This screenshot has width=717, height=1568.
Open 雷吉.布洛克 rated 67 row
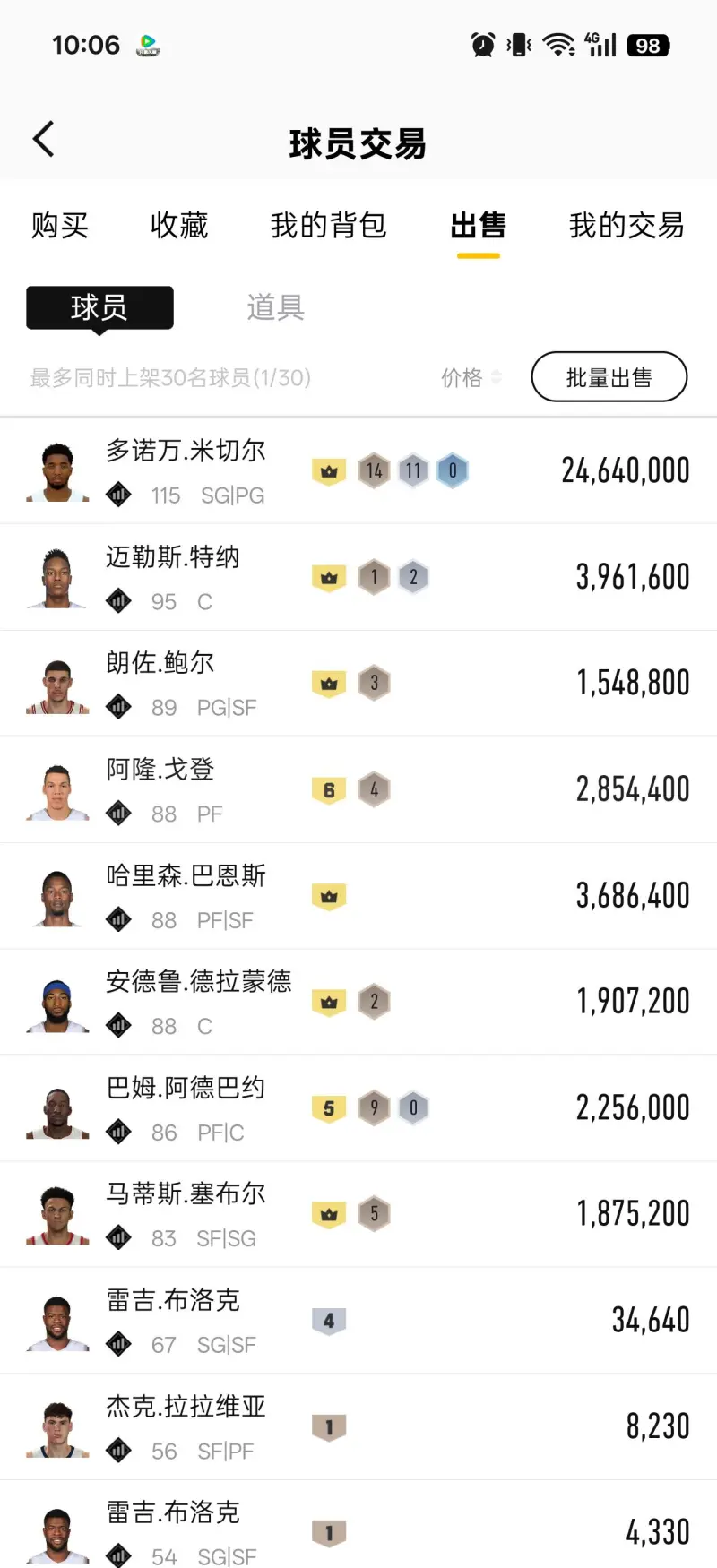(358, 1320)
